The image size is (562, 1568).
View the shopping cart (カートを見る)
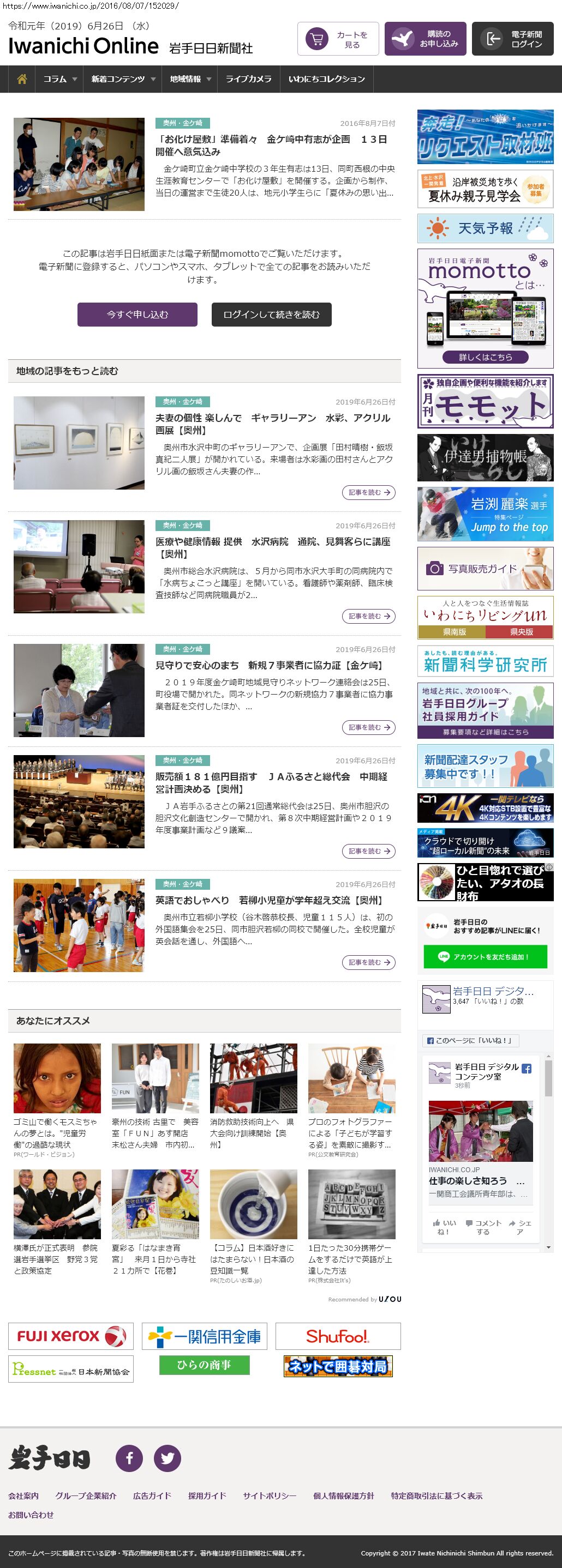point(338,40)
